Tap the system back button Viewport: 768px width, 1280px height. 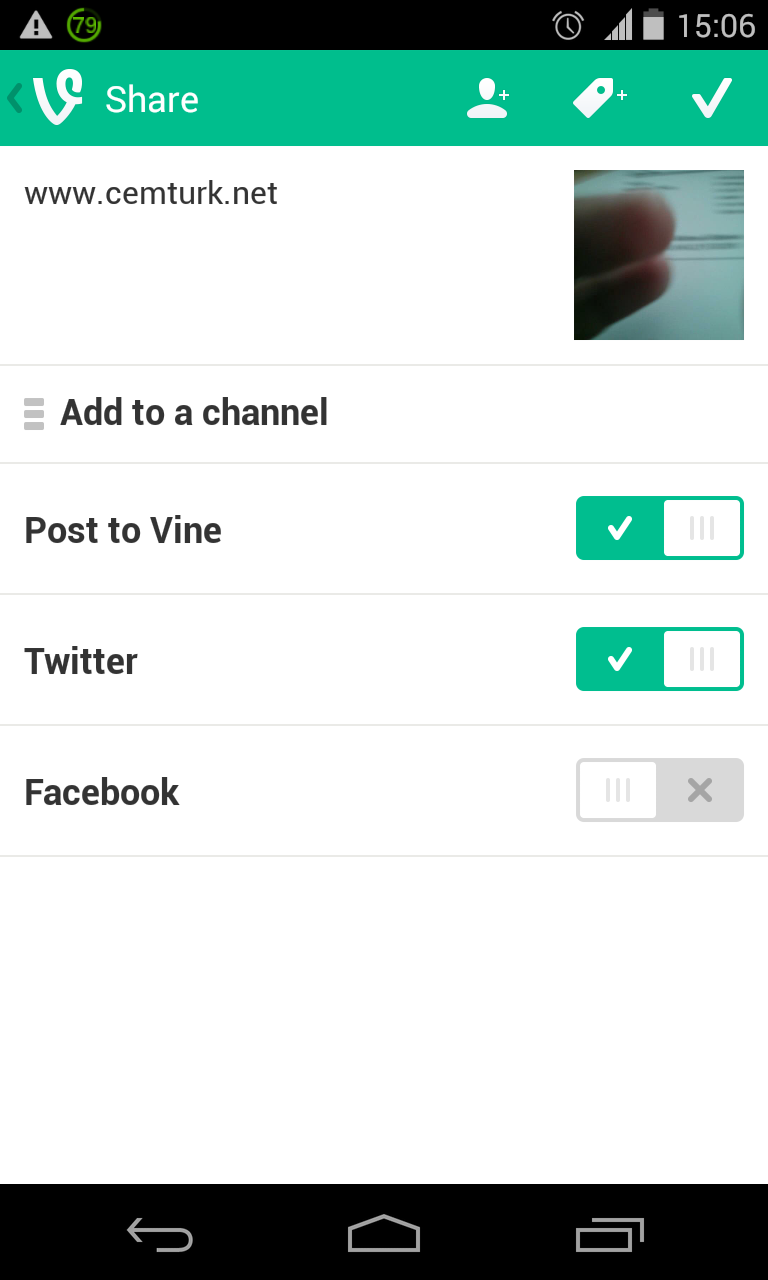click(160, 1234)
